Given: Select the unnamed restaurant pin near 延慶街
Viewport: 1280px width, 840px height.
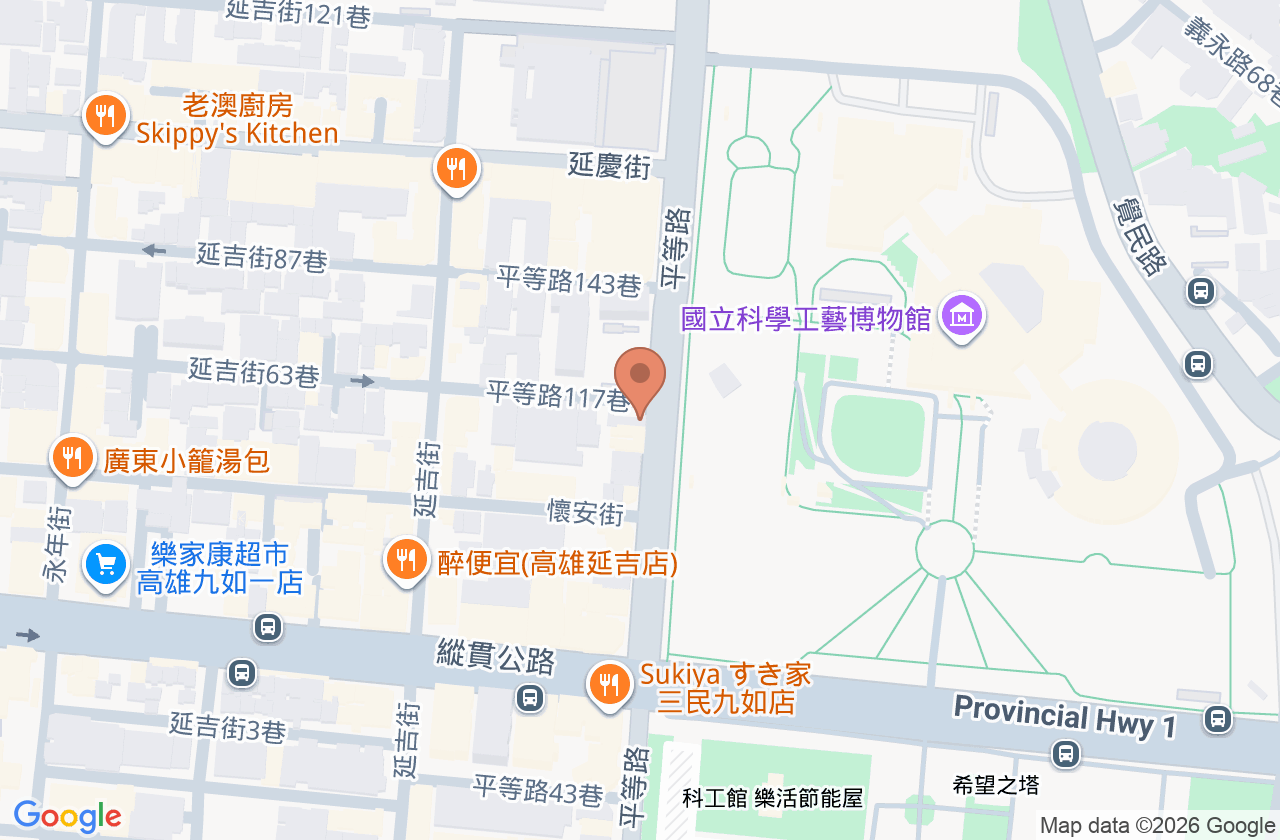Looking at the screenshot, I should tap(457, 171).
